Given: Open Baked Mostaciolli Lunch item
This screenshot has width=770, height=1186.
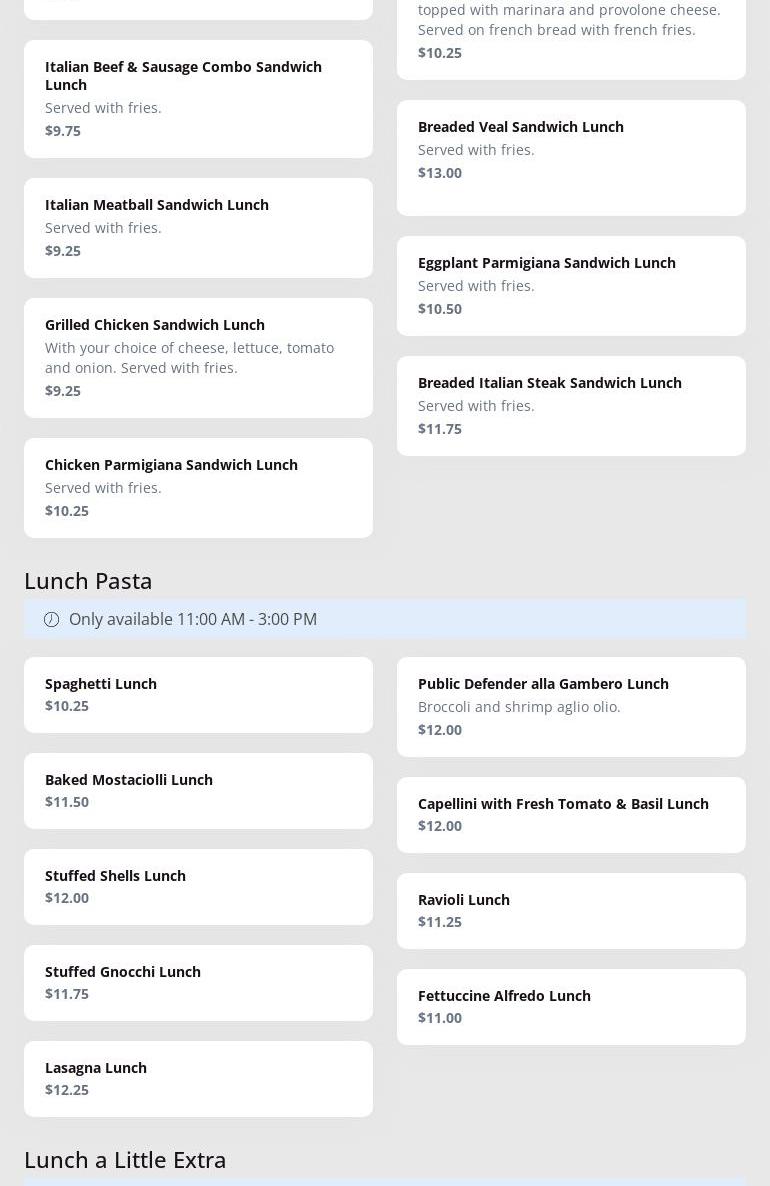Looking at the screenshot, I should pyautogui.click(x=198, y=790).
